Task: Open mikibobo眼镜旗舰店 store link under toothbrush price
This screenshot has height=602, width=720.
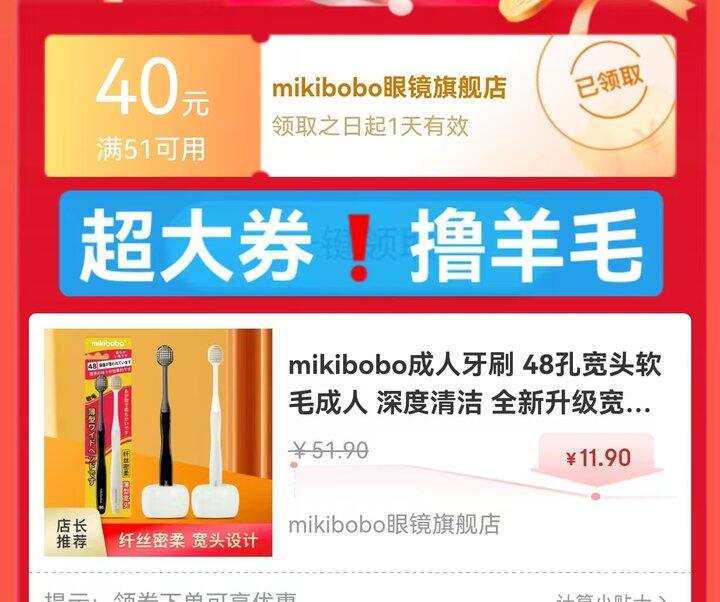Action: click(393, 524)
